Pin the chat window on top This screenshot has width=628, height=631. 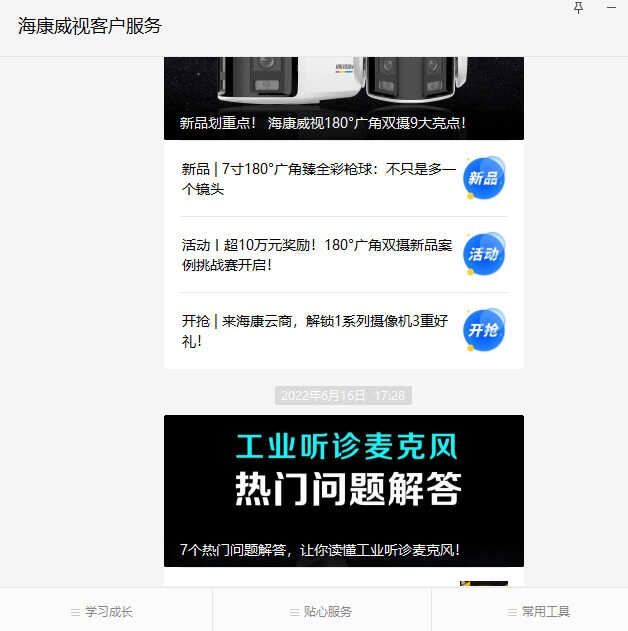coord(578,8)
